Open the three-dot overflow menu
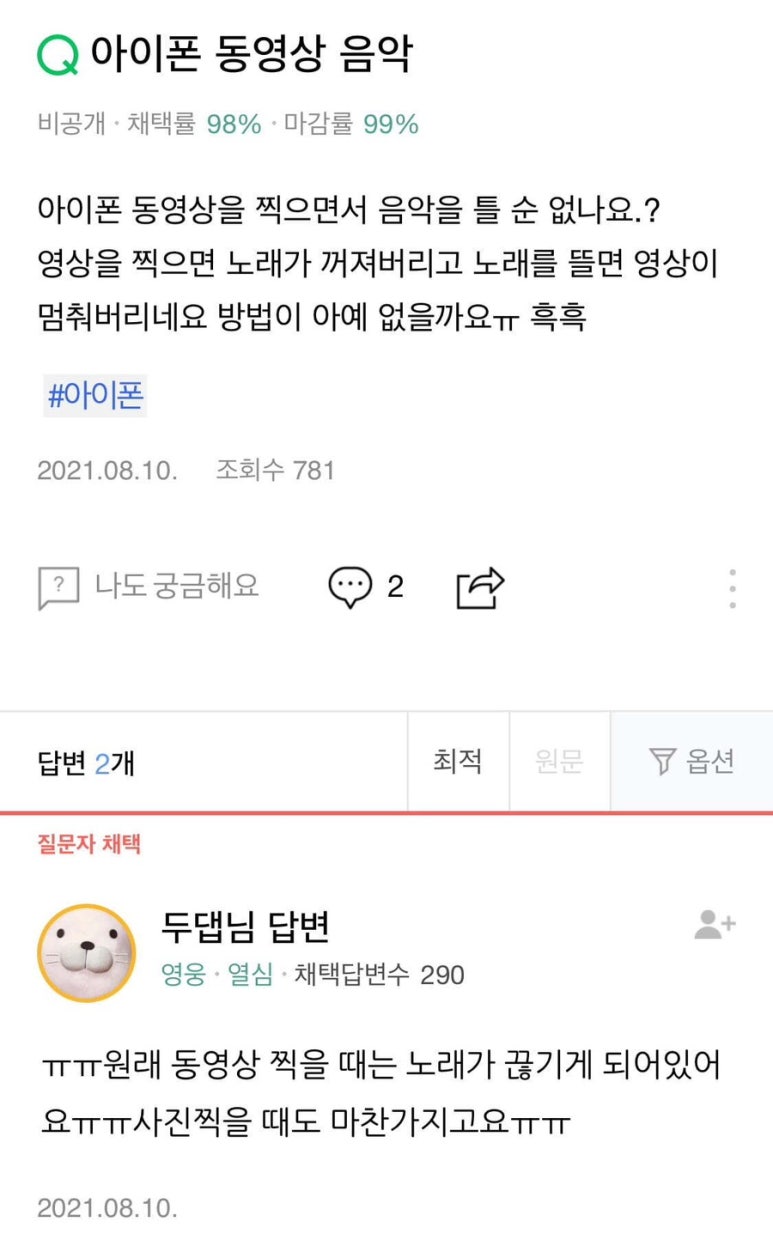 coord(733,588)
